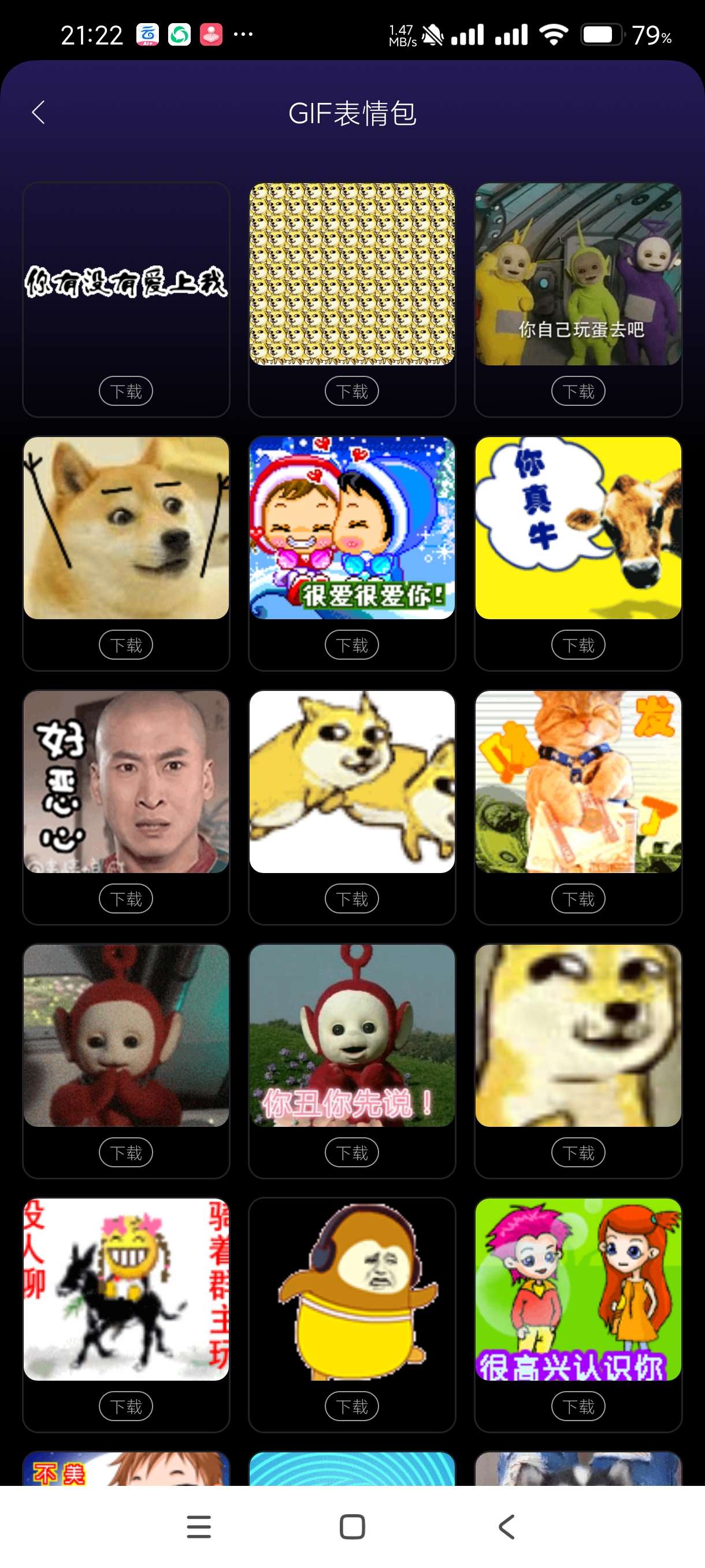Download the shiba with drawn arms GIF
The height and width of the screenshot is (1568, 705).
pos(126,645)
